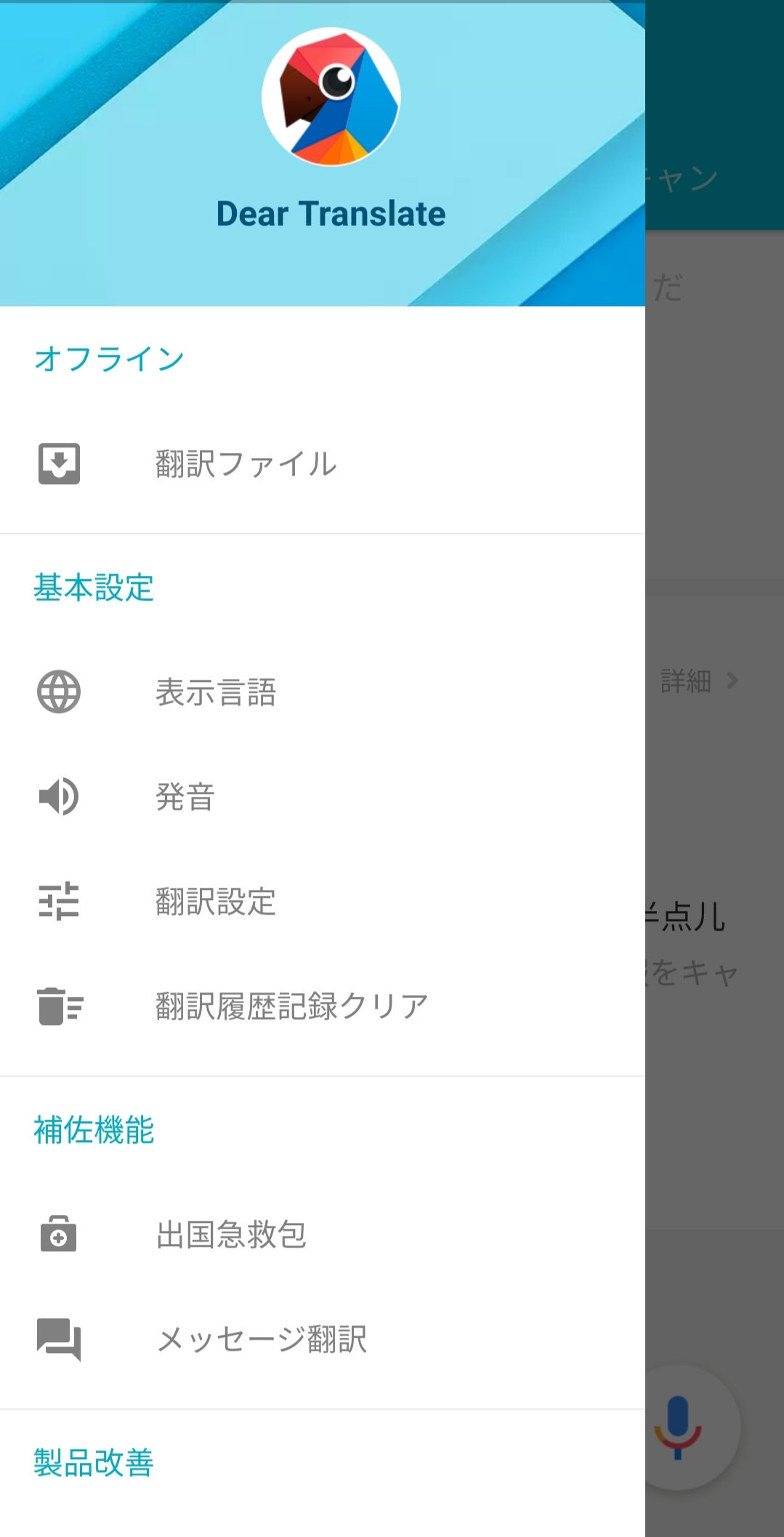Image resolution: width=784 pixels, height=1537 pixels.
Task: Select the first-aid kit icon for 出国急救包
Action: [59, 1235]
